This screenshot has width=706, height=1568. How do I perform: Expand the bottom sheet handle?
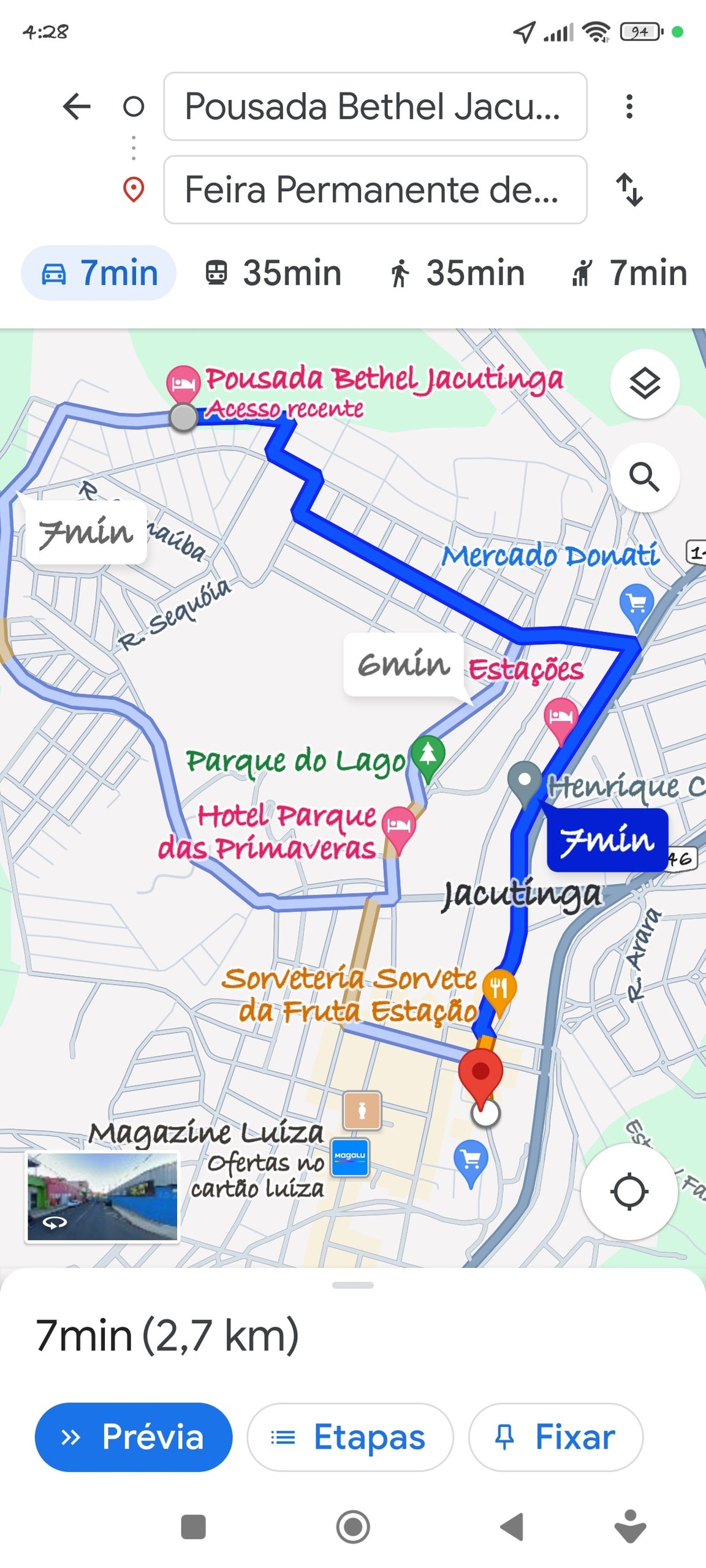(x=352, y=1285)
